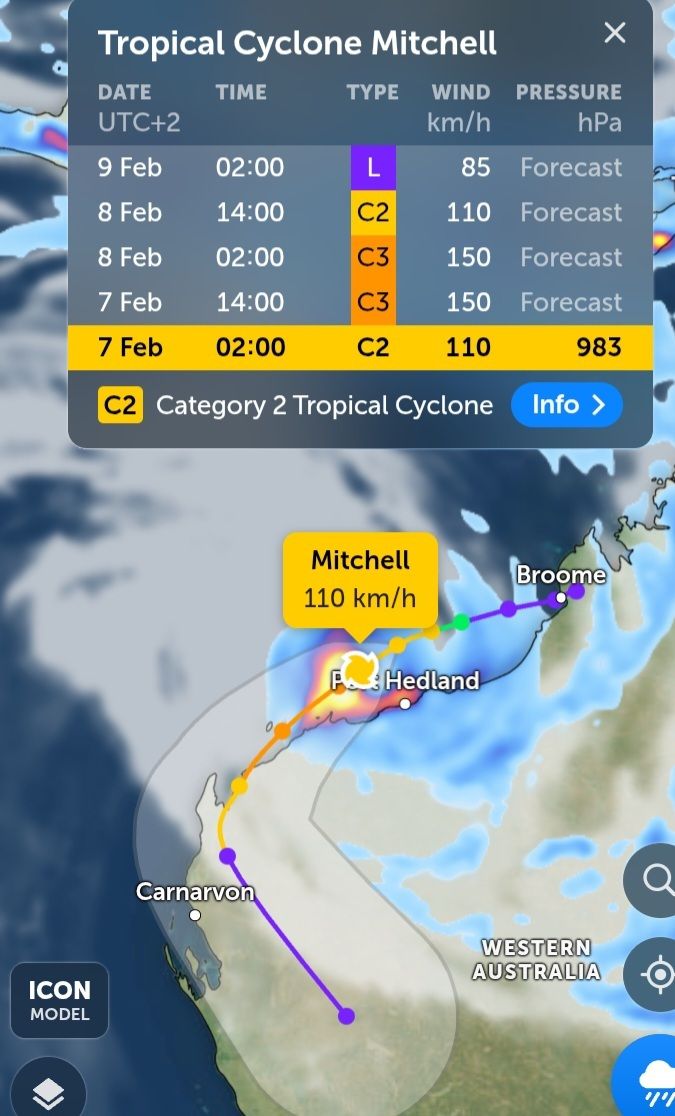Open the ICON model selector
The height and width of the screenshot is (1116, 675).
click(59, 999)
